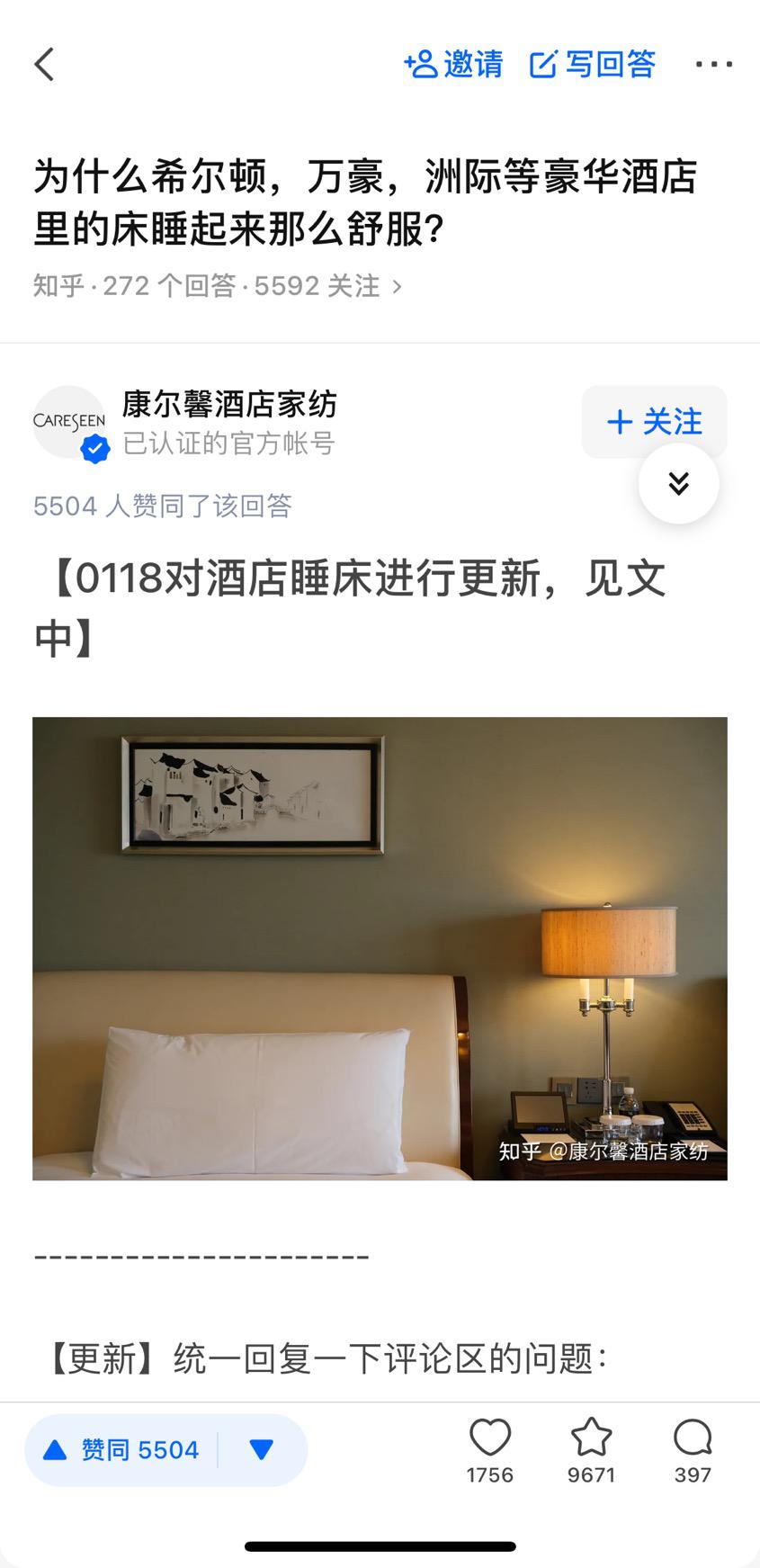Expand question details via the right chevron
Viewport: 760px width, 1568px height.
coord(397,286)
